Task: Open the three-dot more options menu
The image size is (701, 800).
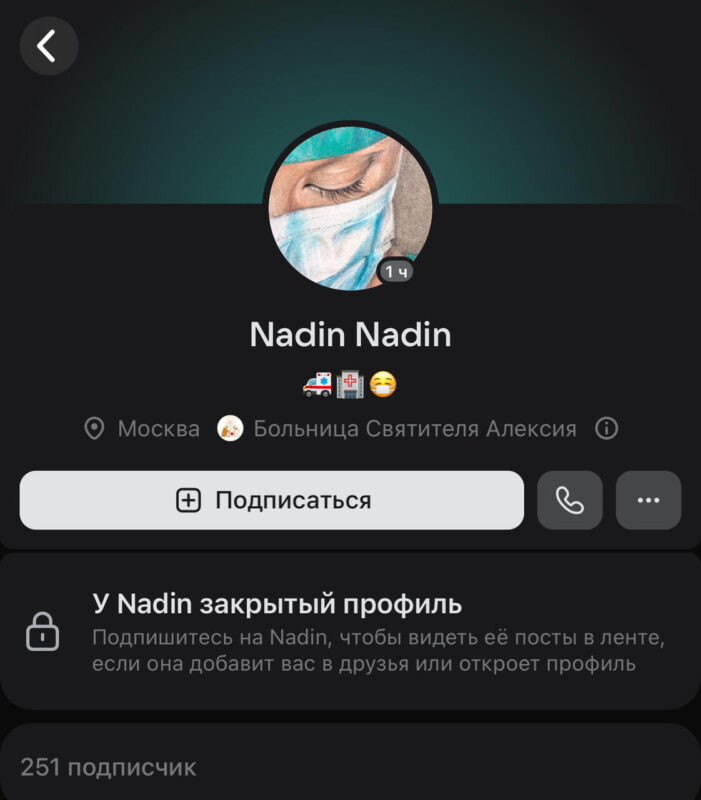Action: (648, 500)
